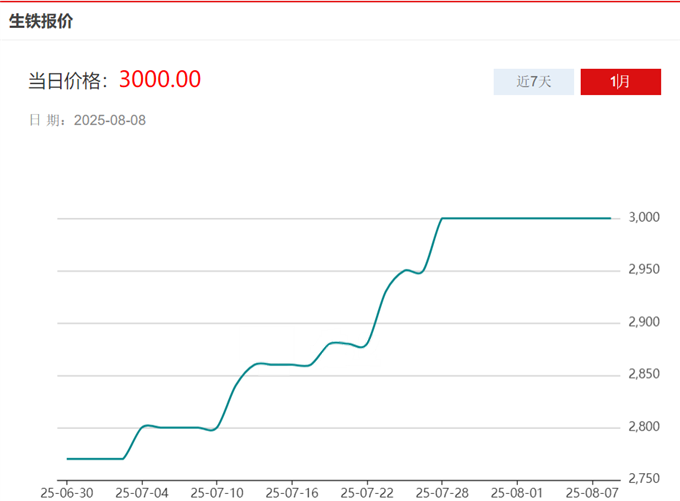Switch to the 近7天 range
Viewport: 680px width, 501px height.
[x=533, y=82]
